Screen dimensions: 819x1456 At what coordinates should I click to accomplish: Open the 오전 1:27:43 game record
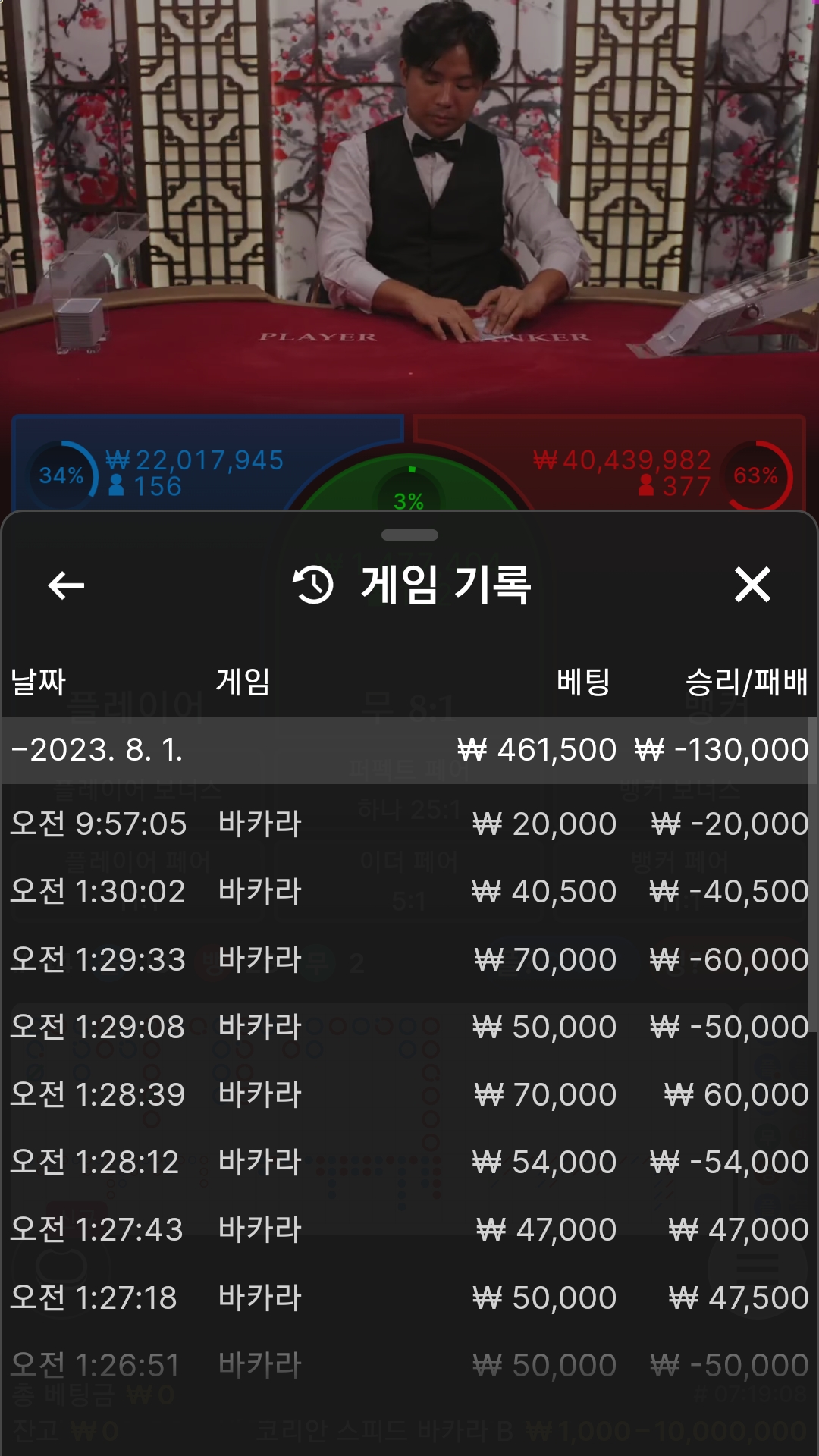tap(409, 1229)
